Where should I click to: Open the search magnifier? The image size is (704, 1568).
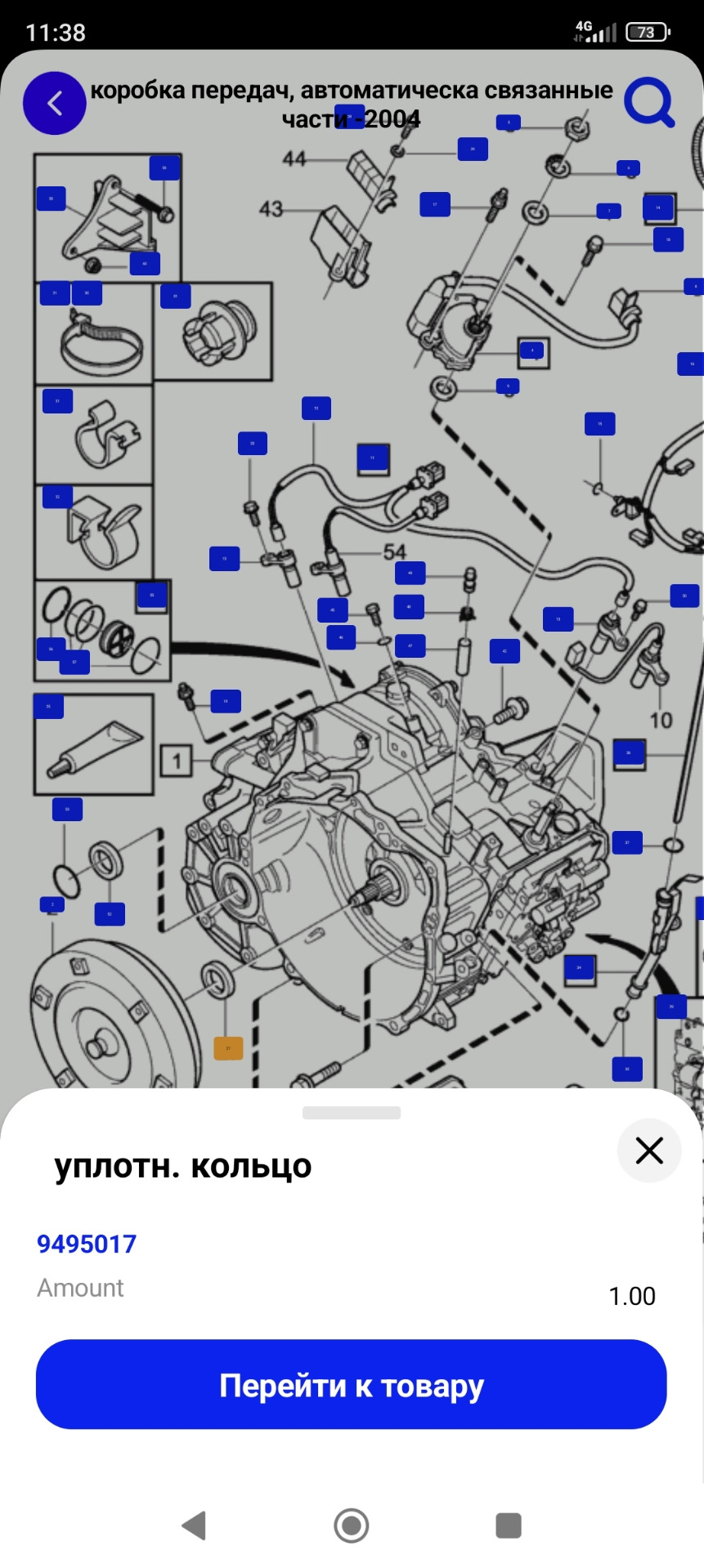point(648,103)
